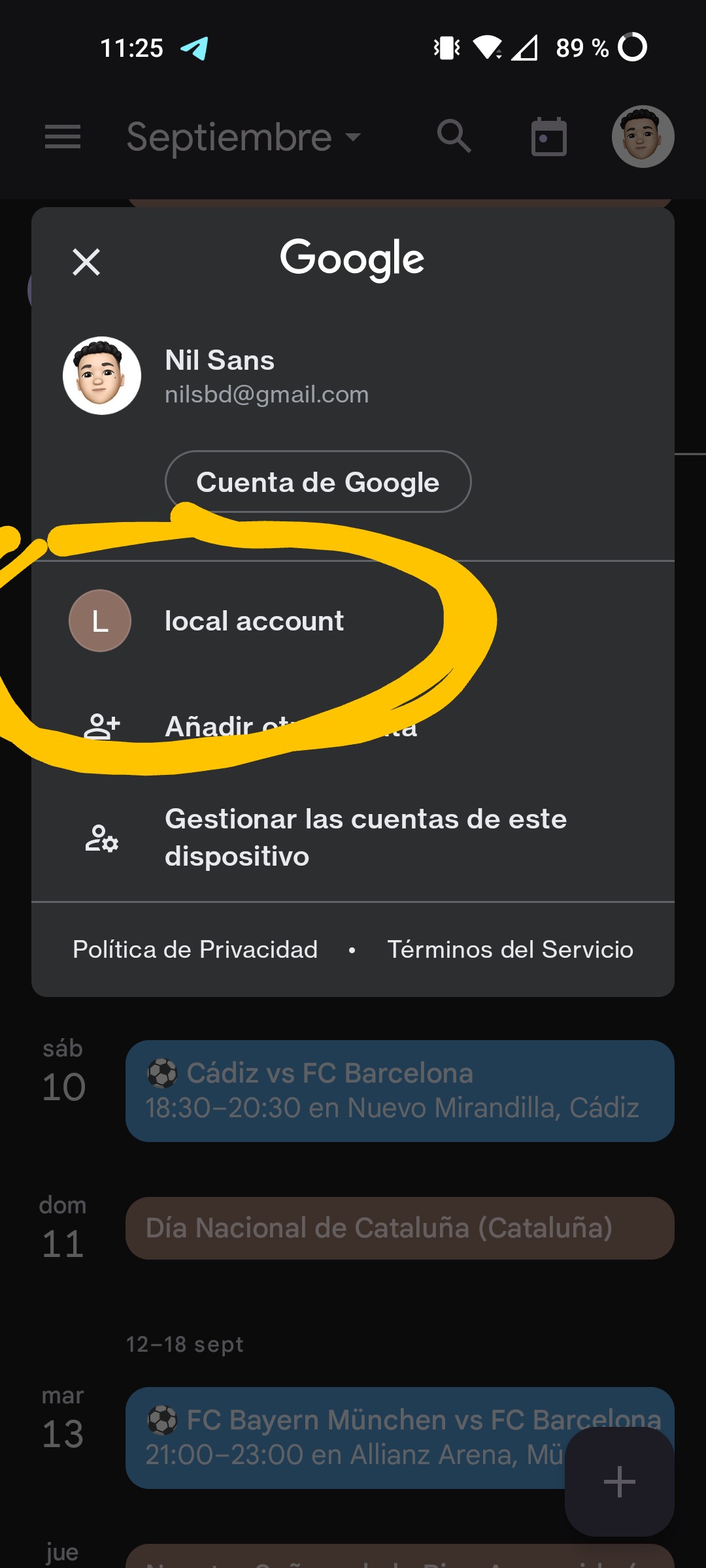Open Gestionar las cuentas de este dispositivo

pyautogui.click(x=365, y=837)
